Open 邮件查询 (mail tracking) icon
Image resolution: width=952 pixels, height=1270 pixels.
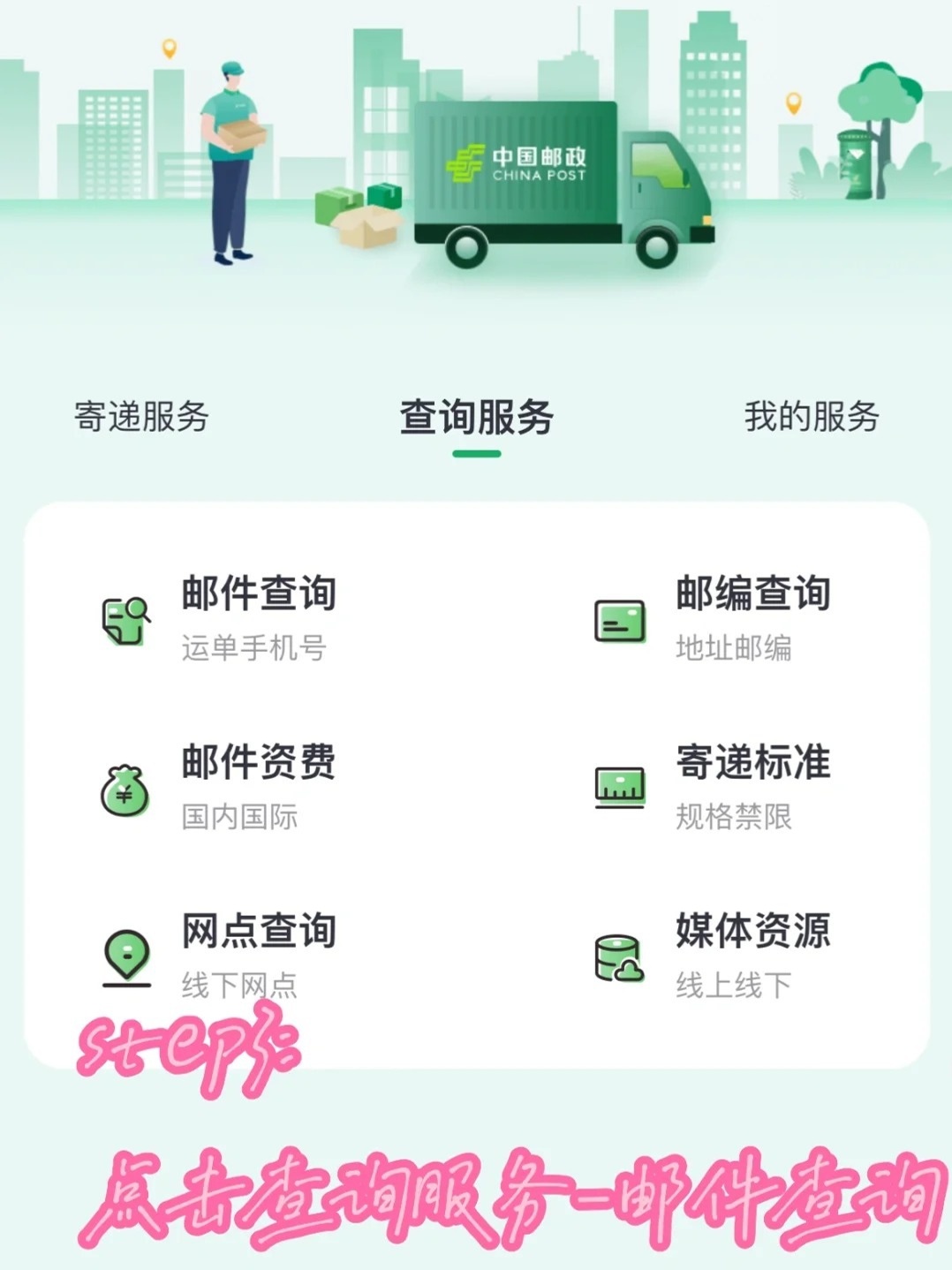pos(126,621)
